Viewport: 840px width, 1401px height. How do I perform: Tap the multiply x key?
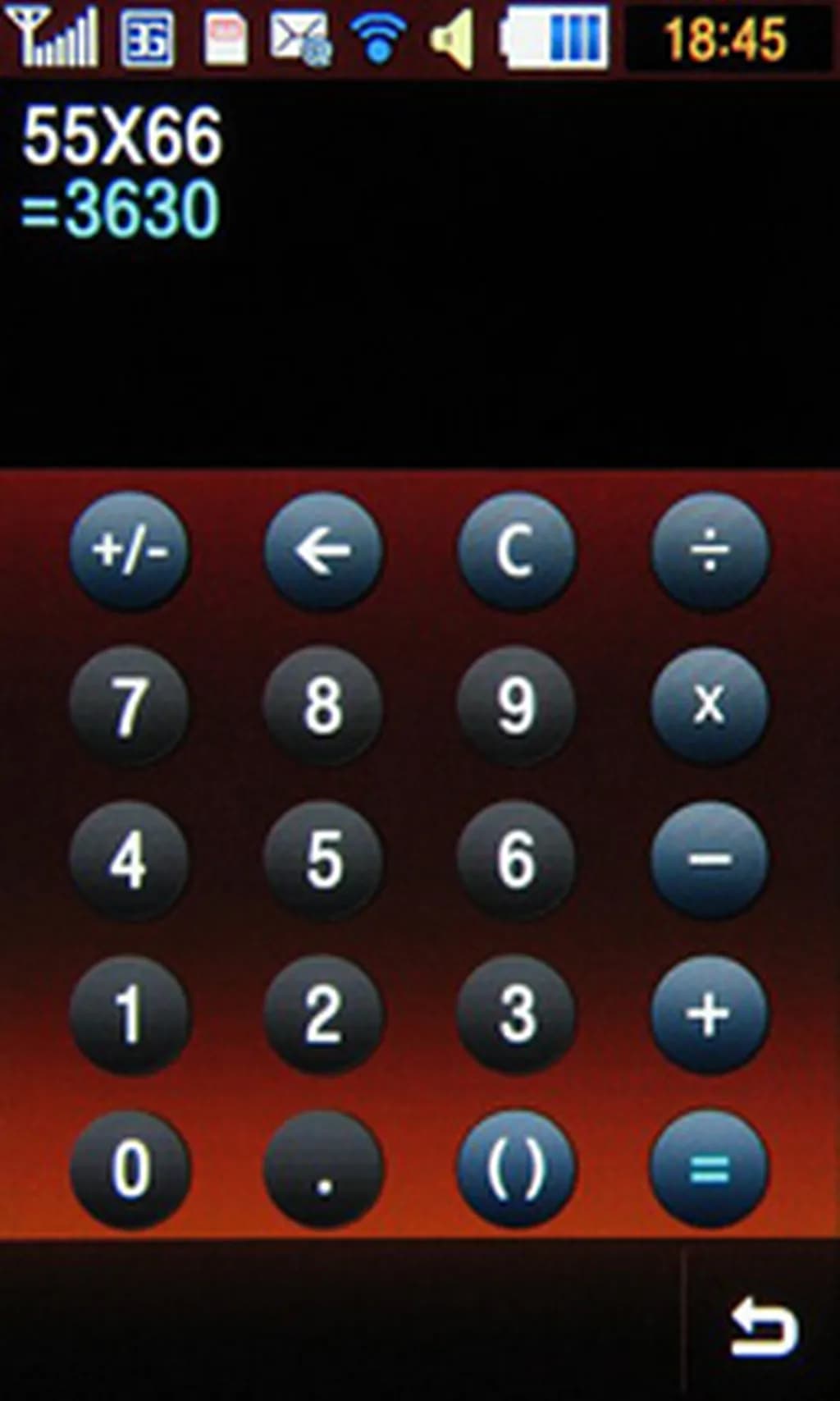pos(710,705)
